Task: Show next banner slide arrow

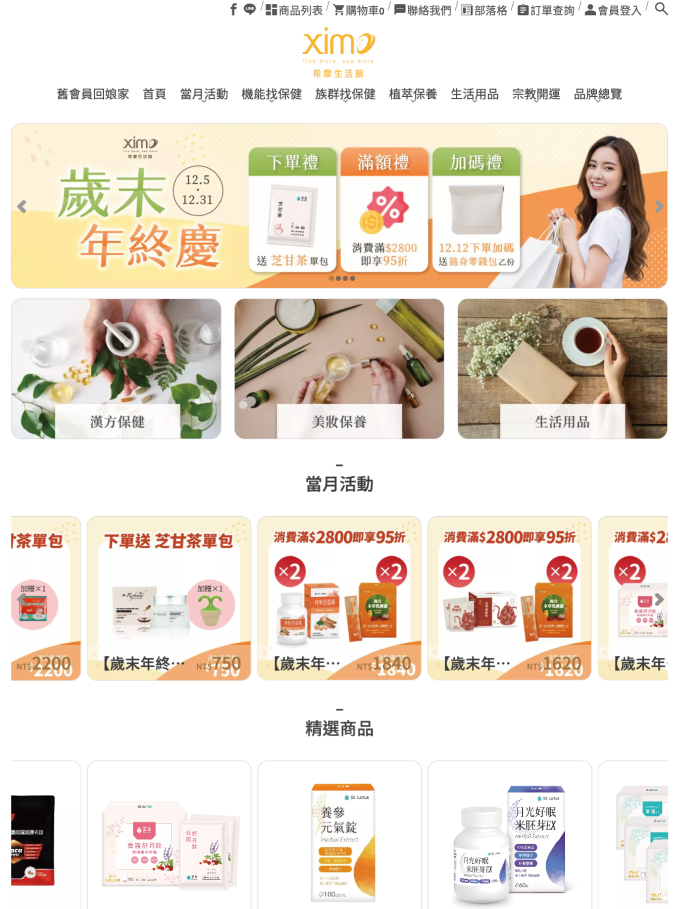Action: (x=659, y=206)
